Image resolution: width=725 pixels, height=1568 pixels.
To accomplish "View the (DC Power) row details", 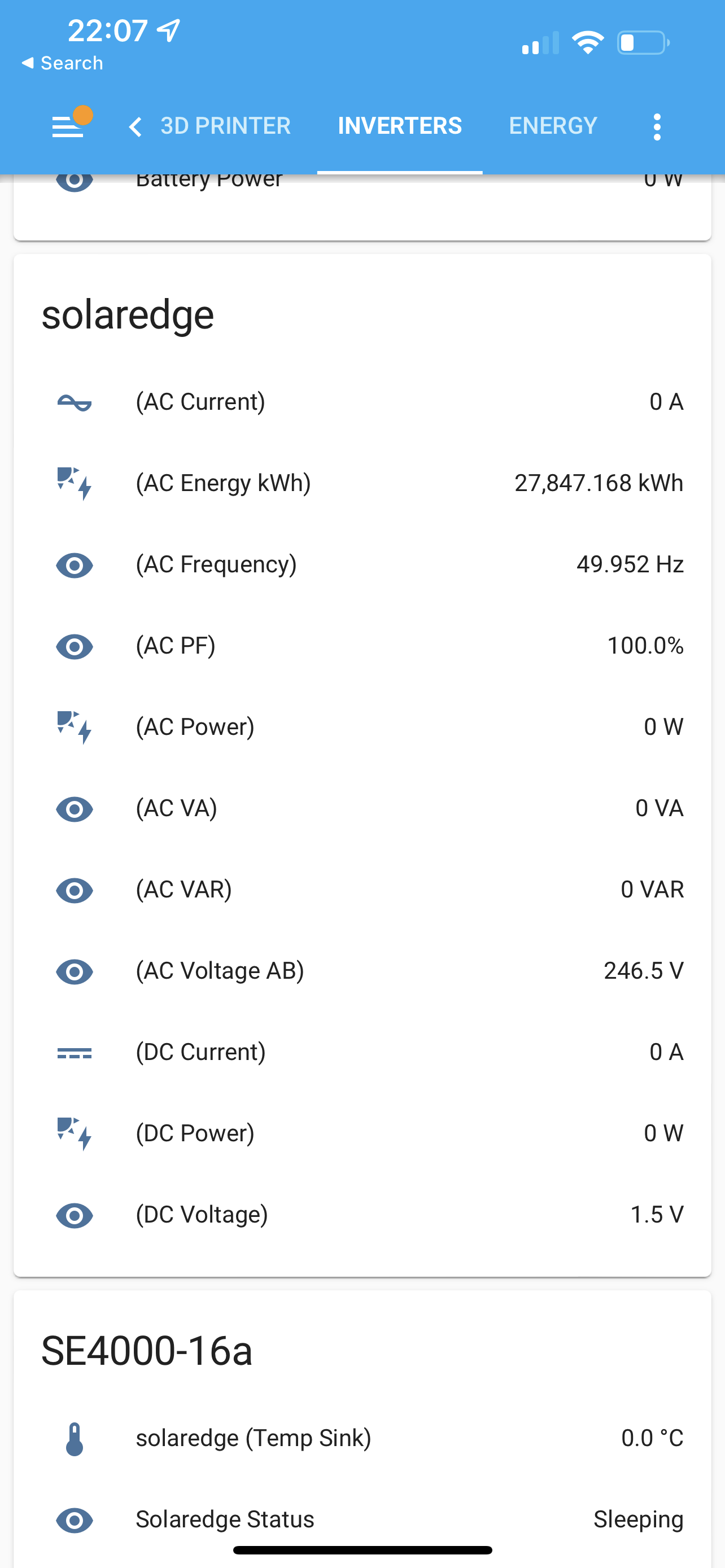I will click(x=363, y=1133).
